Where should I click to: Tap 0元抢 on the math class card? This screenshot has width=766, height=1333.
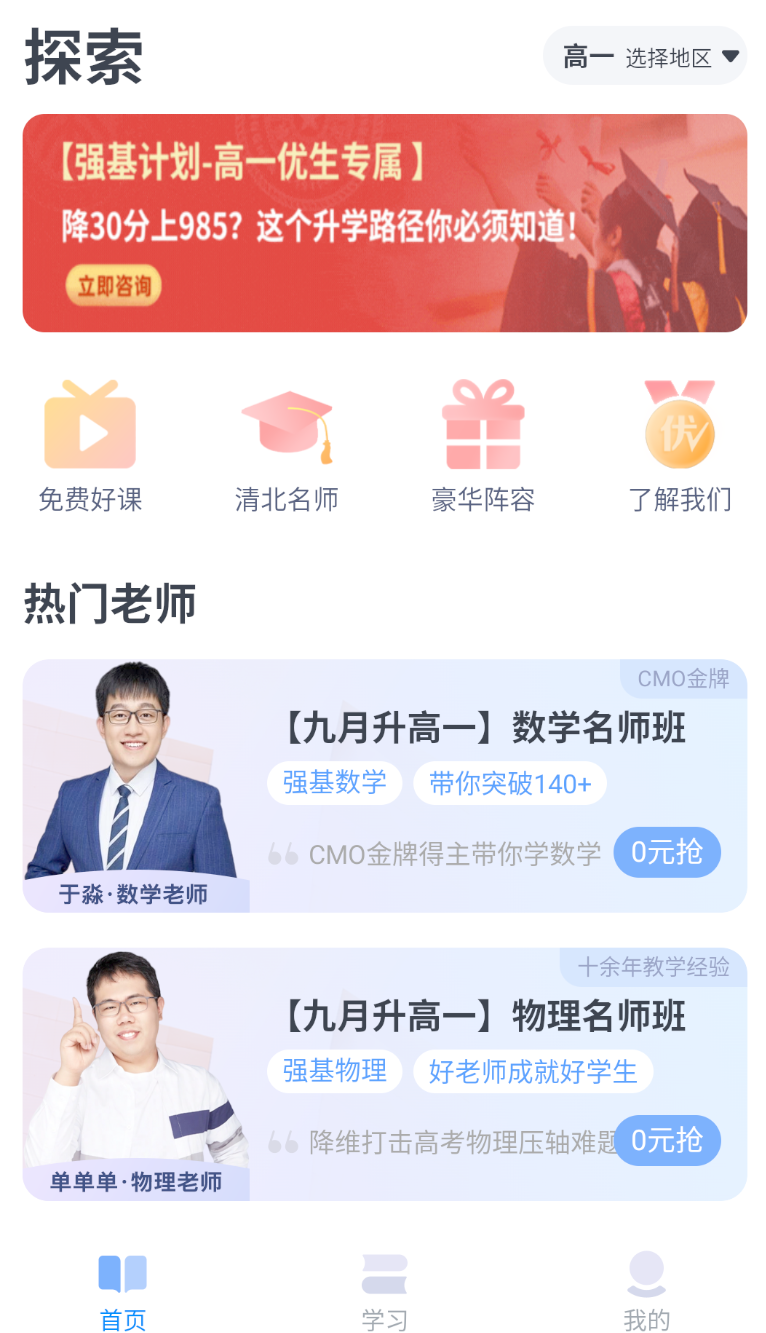click(667, 852)
